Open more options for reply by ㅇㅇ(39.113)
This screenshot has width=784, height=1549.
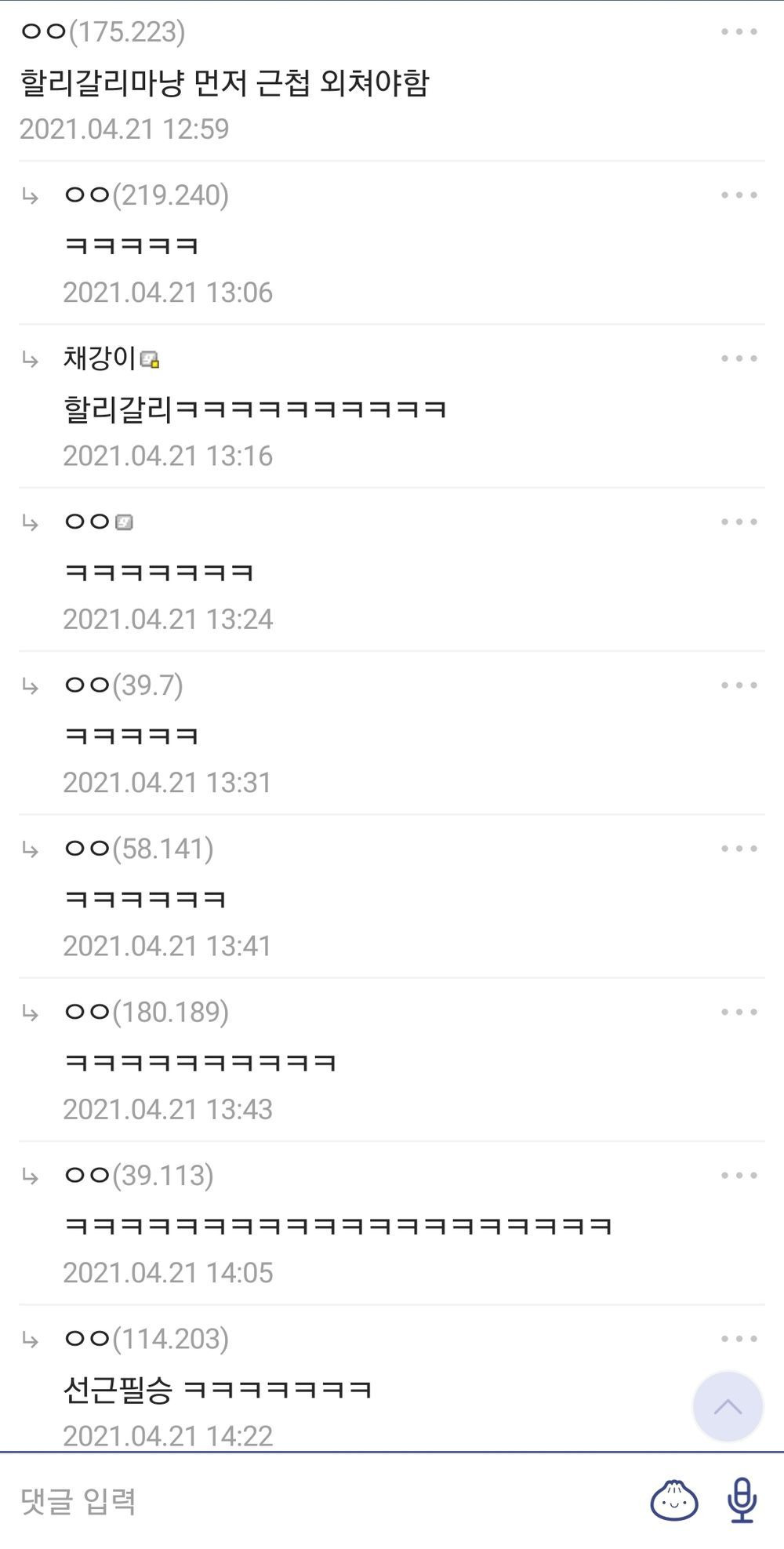(x=739, y=1175)
